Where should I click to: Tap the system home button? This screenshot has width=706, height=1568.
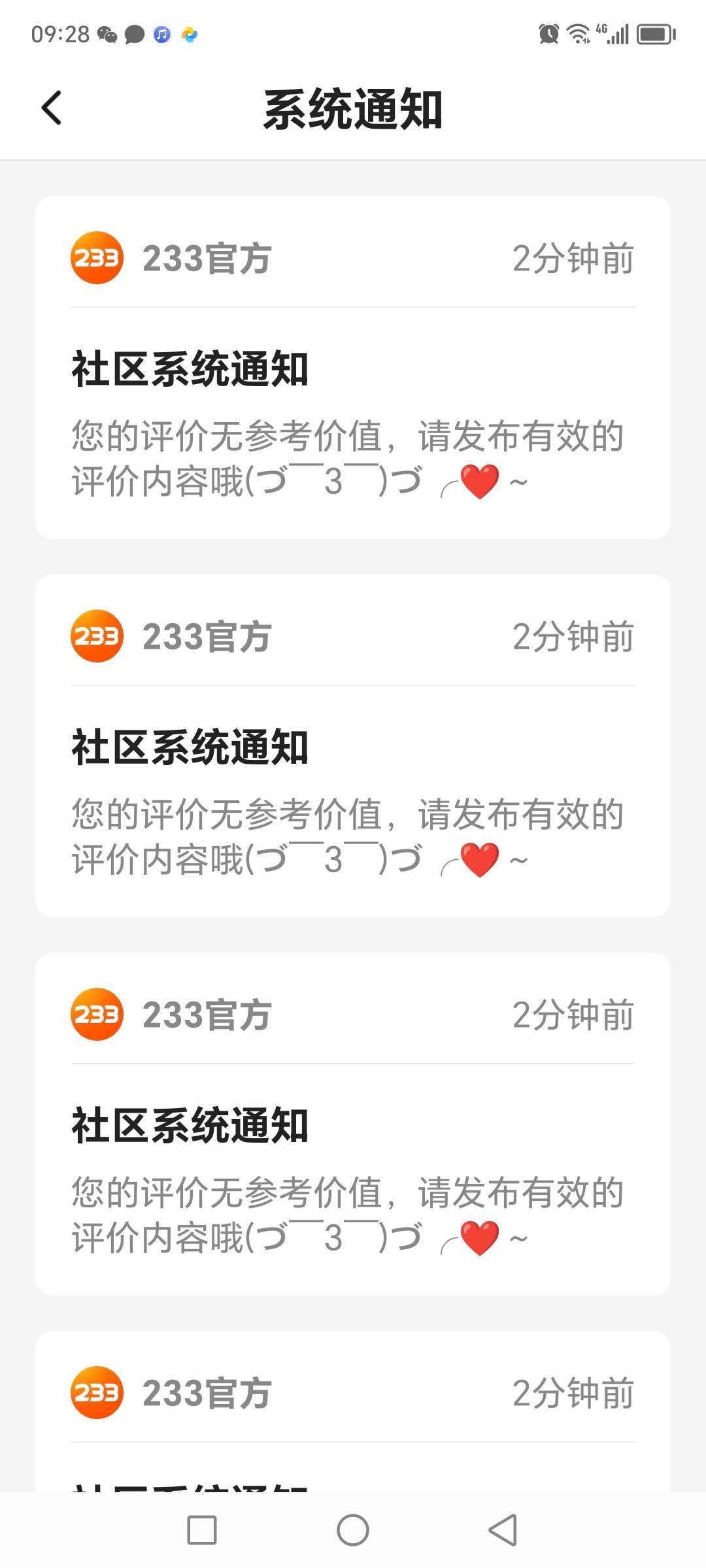353,1530
